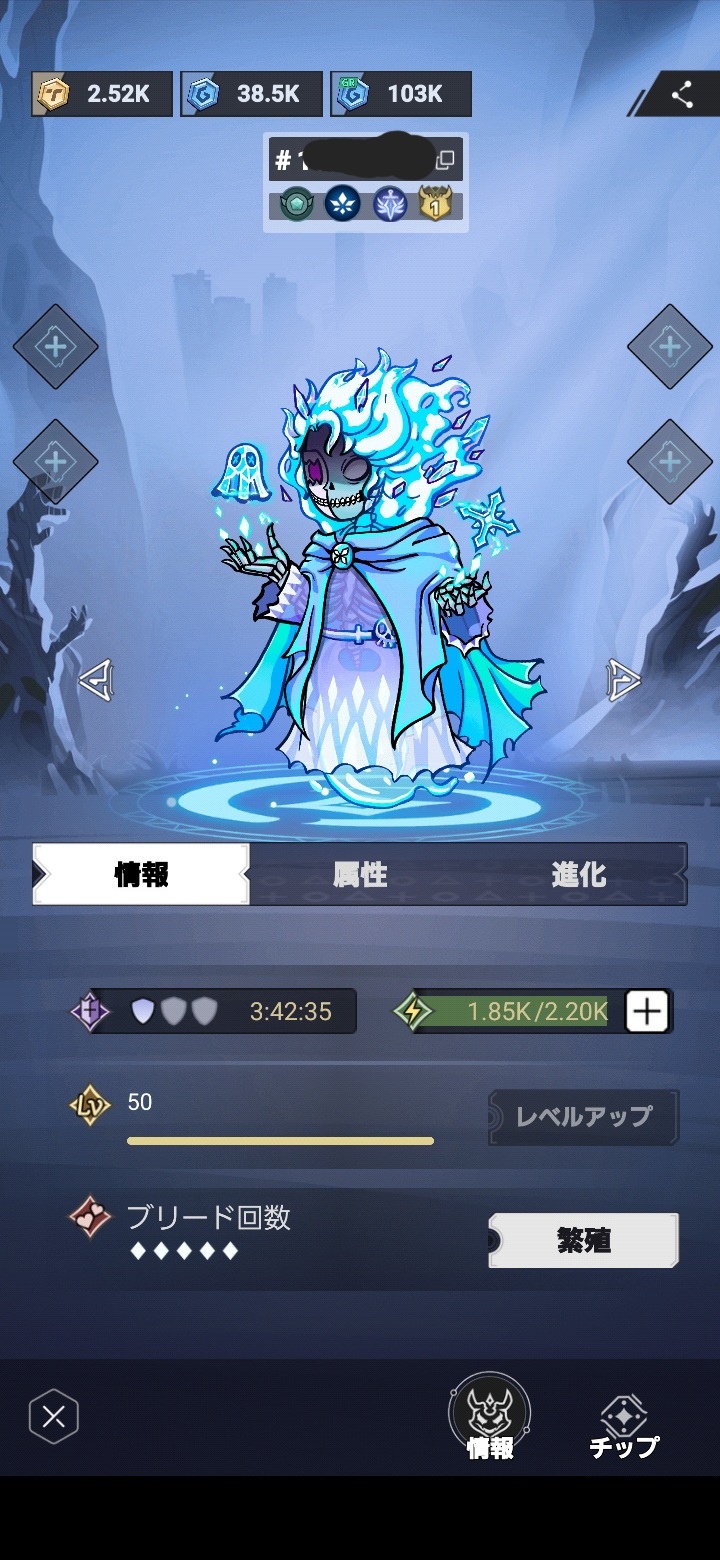Close the character detail screen
The image size is (720, 1560).
click(x=54, y=1417)
